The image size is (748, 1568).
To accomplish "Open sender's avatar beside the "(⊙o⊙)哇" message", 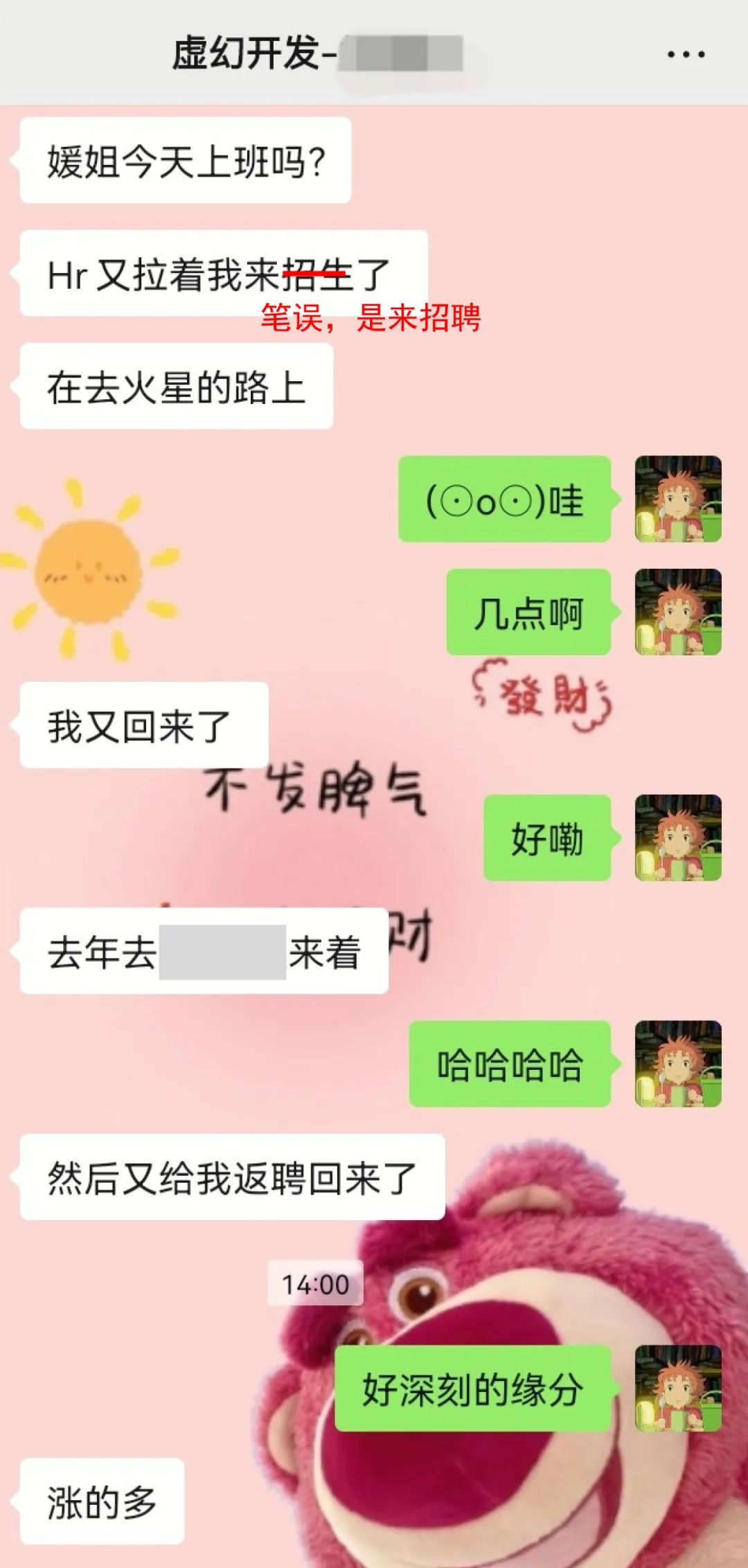I will (678, 499).
